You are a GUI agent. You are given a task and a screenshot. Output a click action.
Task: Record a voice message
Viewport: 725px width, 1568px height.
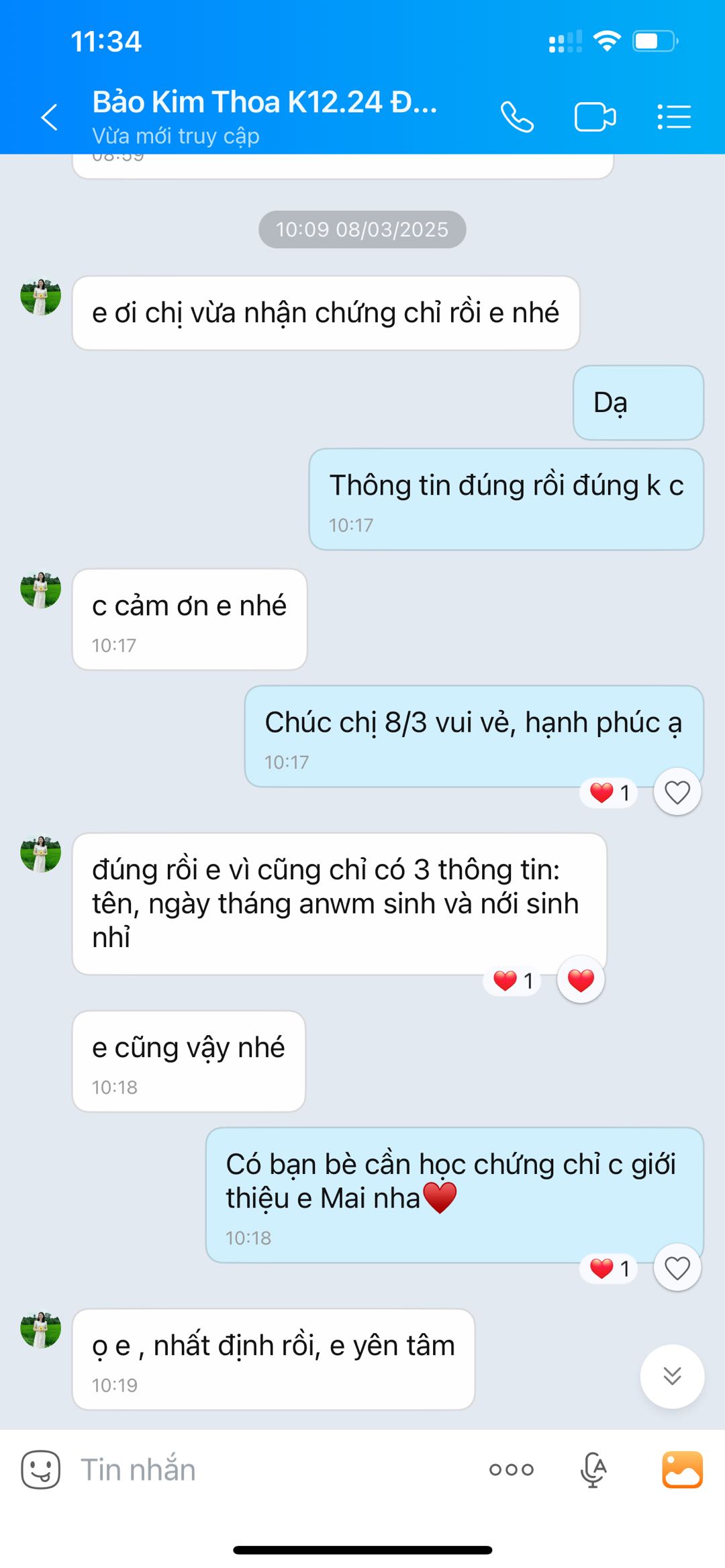coord(593,1469)
